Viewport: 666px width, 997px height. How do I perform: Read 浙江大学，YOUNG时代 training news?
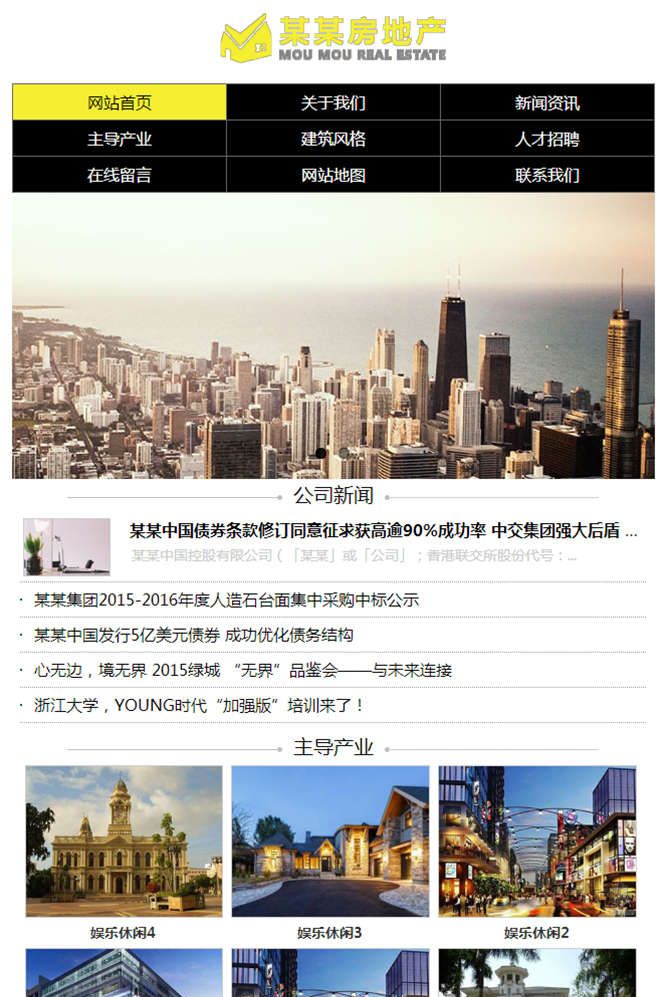[200, 705]
